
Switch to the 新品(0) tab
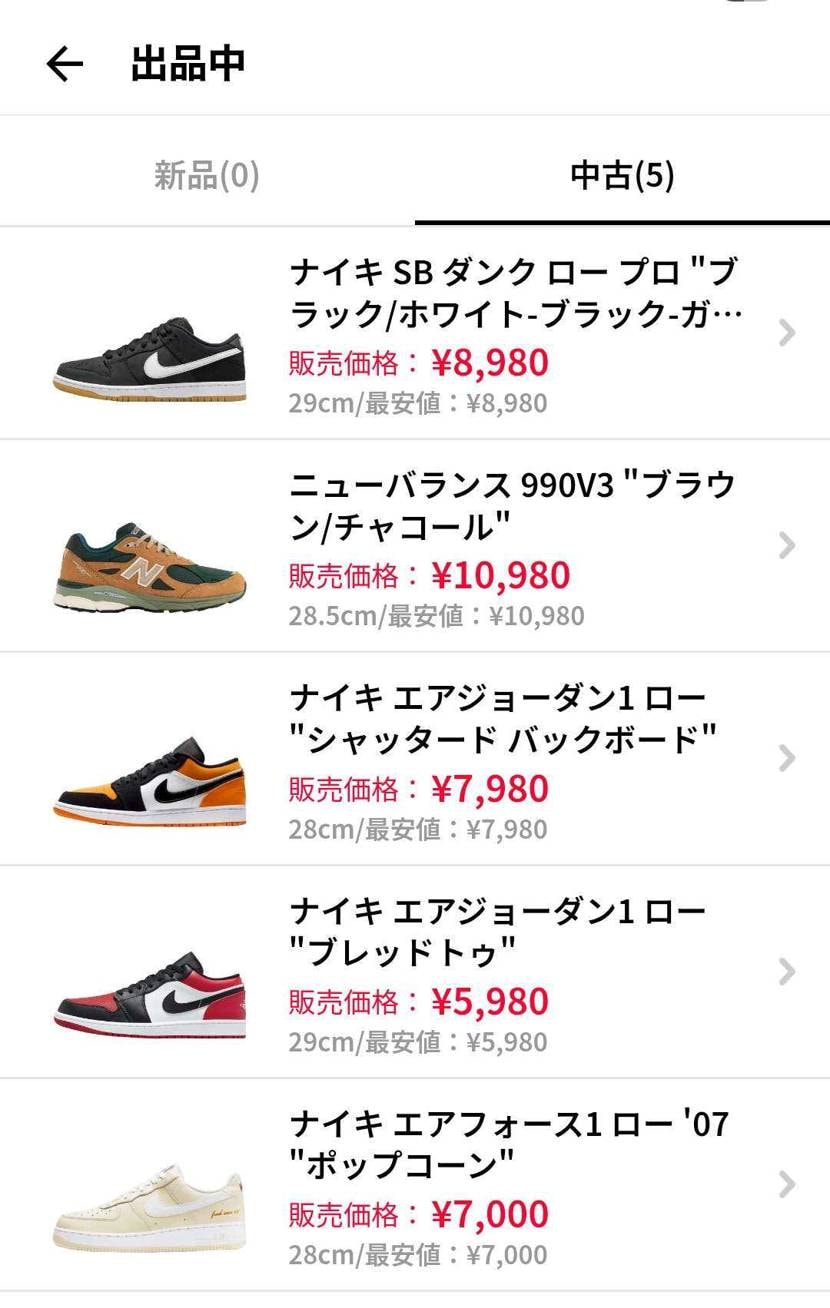pos(205,175)
